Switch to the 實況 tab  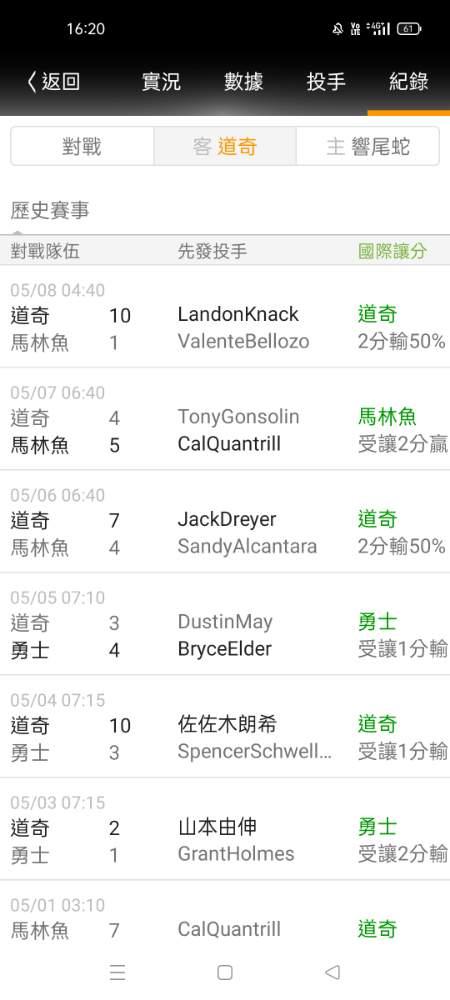(161, 82)
